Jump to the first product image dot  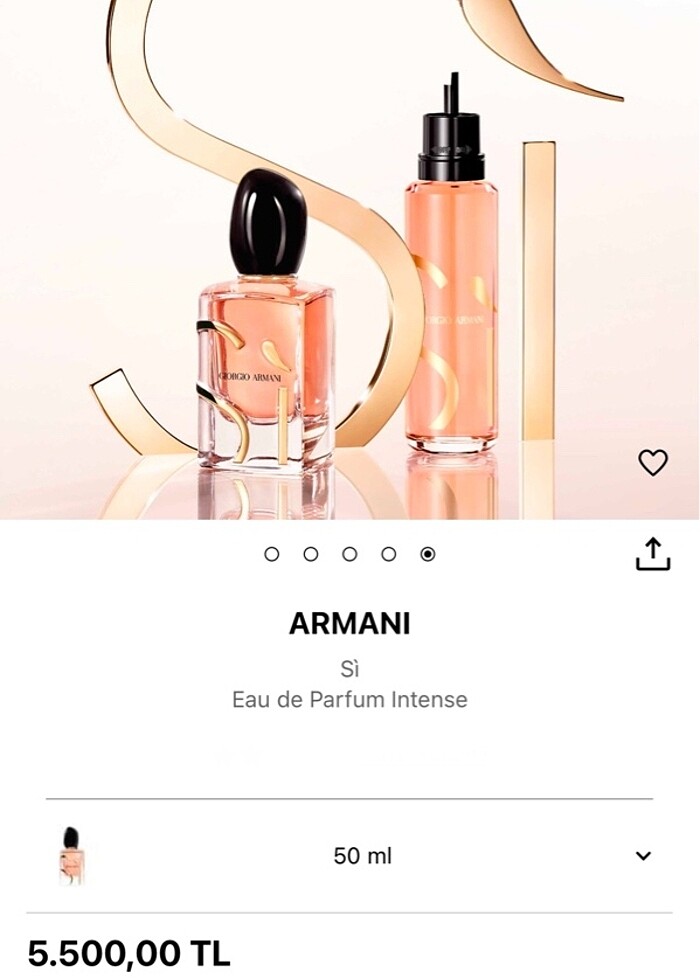coord(272,554)
